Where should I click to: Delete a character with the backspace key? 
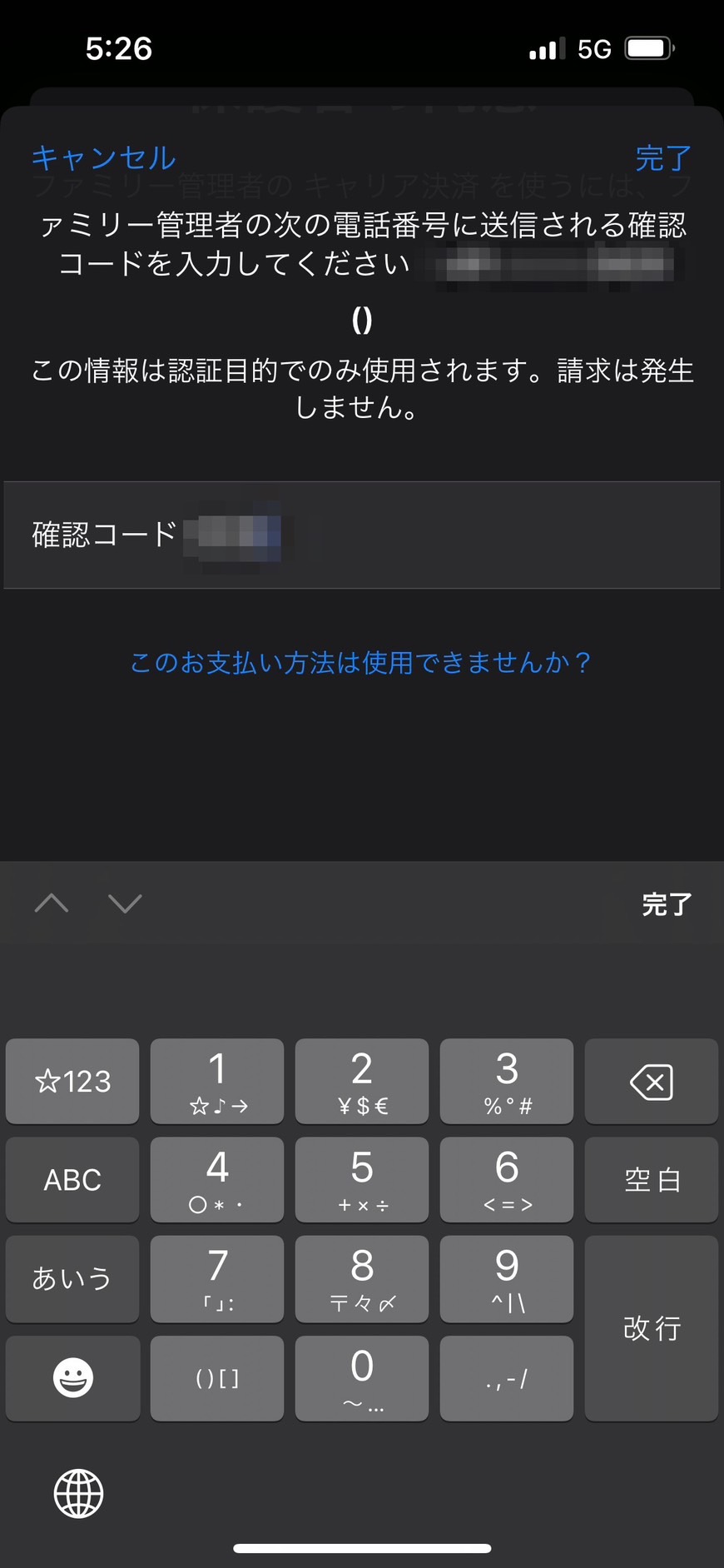click(652, 1082)
